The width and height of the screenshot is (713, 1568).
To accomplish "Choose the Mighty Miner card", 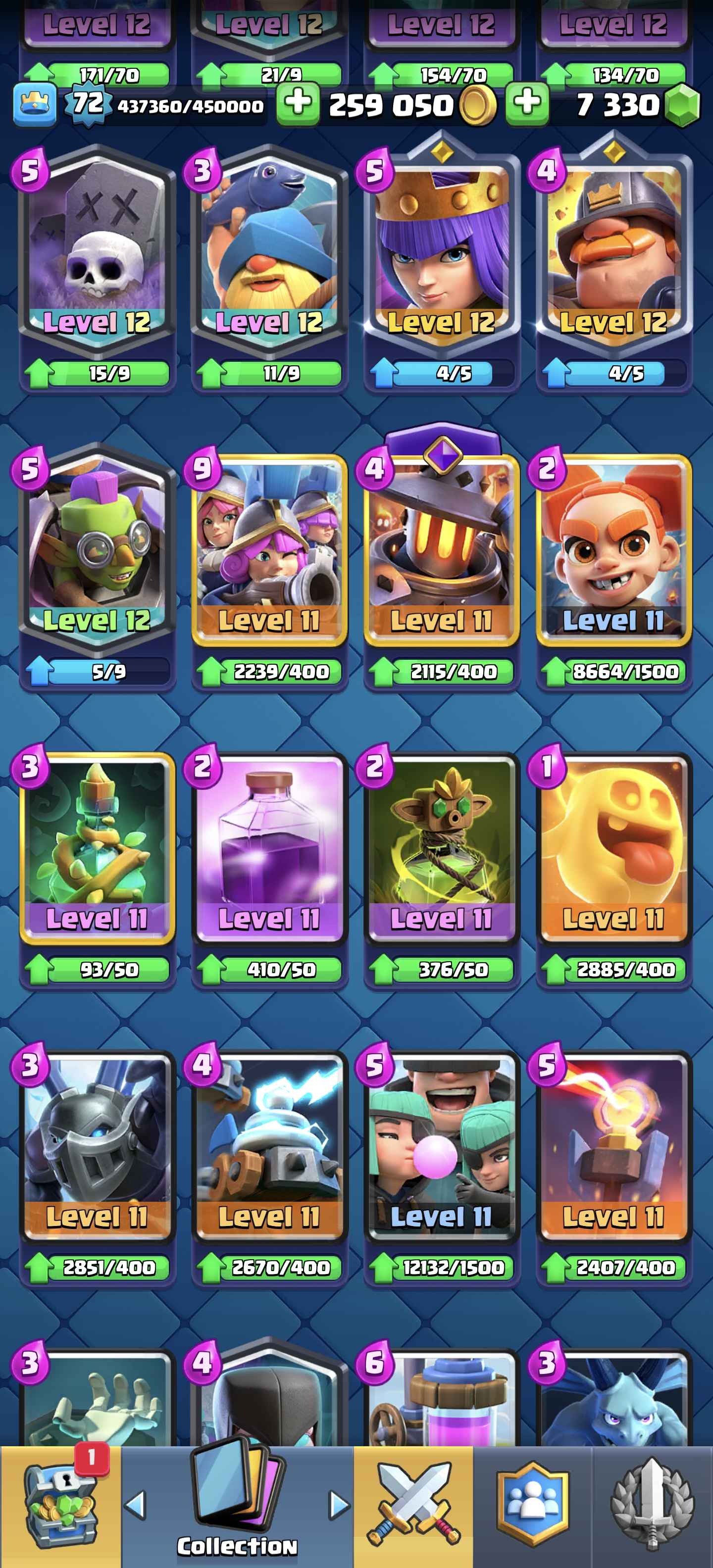I will tap(614, 256).
